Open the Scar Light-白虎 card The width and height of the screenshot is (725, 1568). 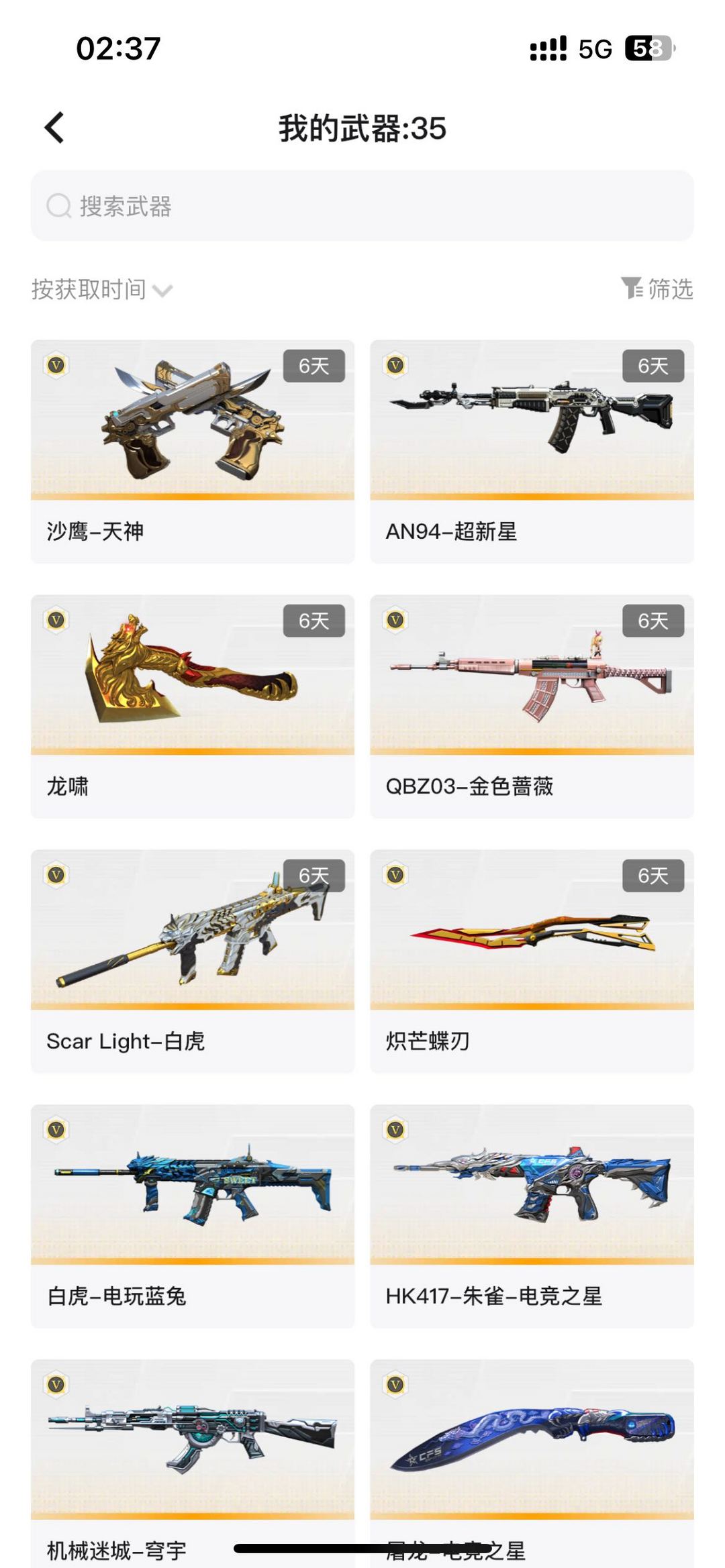point(193,961)
